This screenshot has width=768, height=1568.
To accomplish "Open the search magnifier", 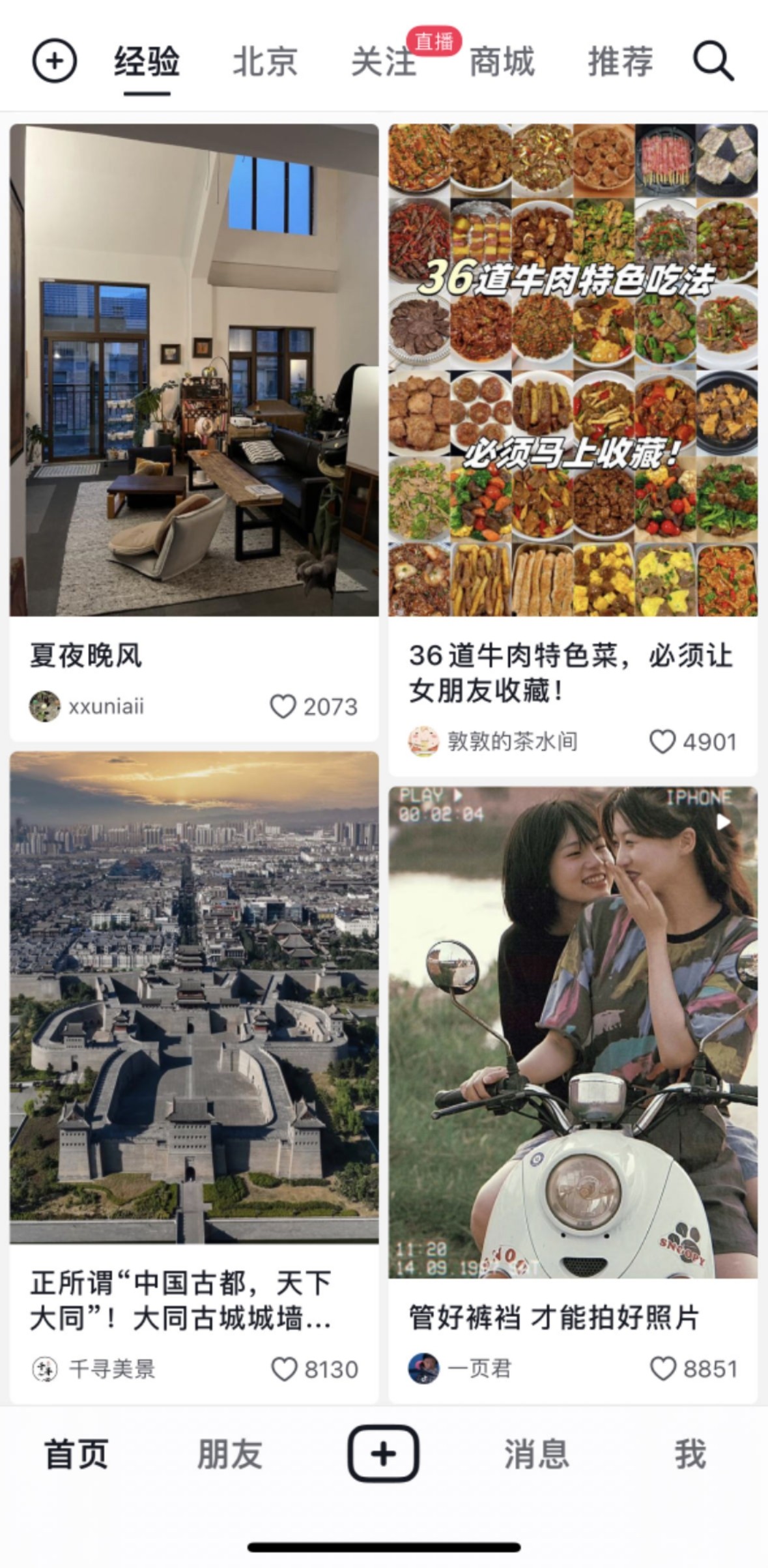I will tap(713, 61).
